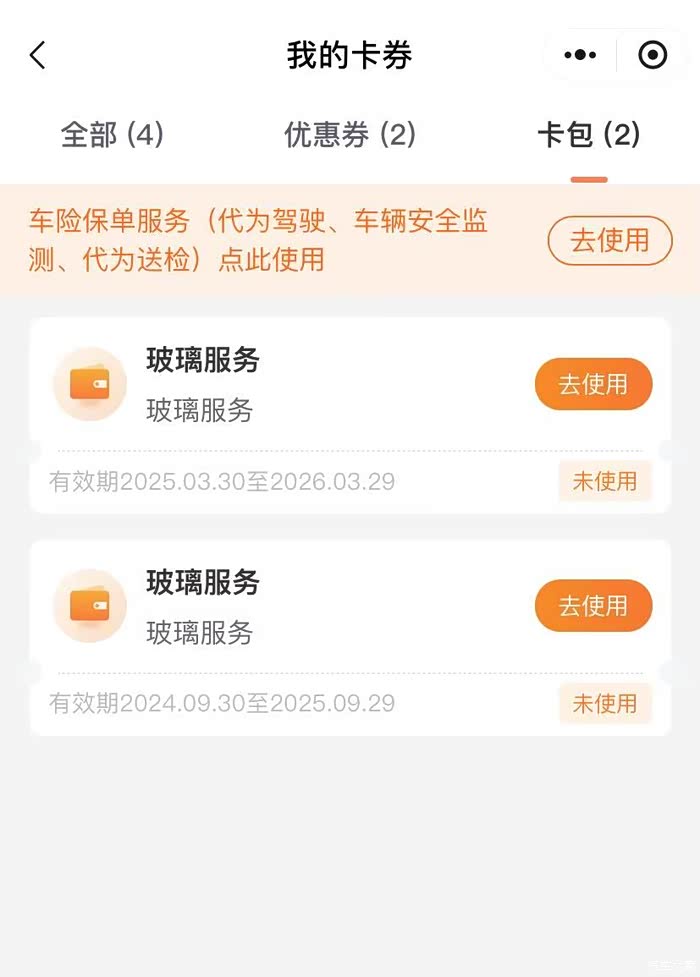
Task: Switch to the 全部 (4) tab
Action: pos(112,135)
